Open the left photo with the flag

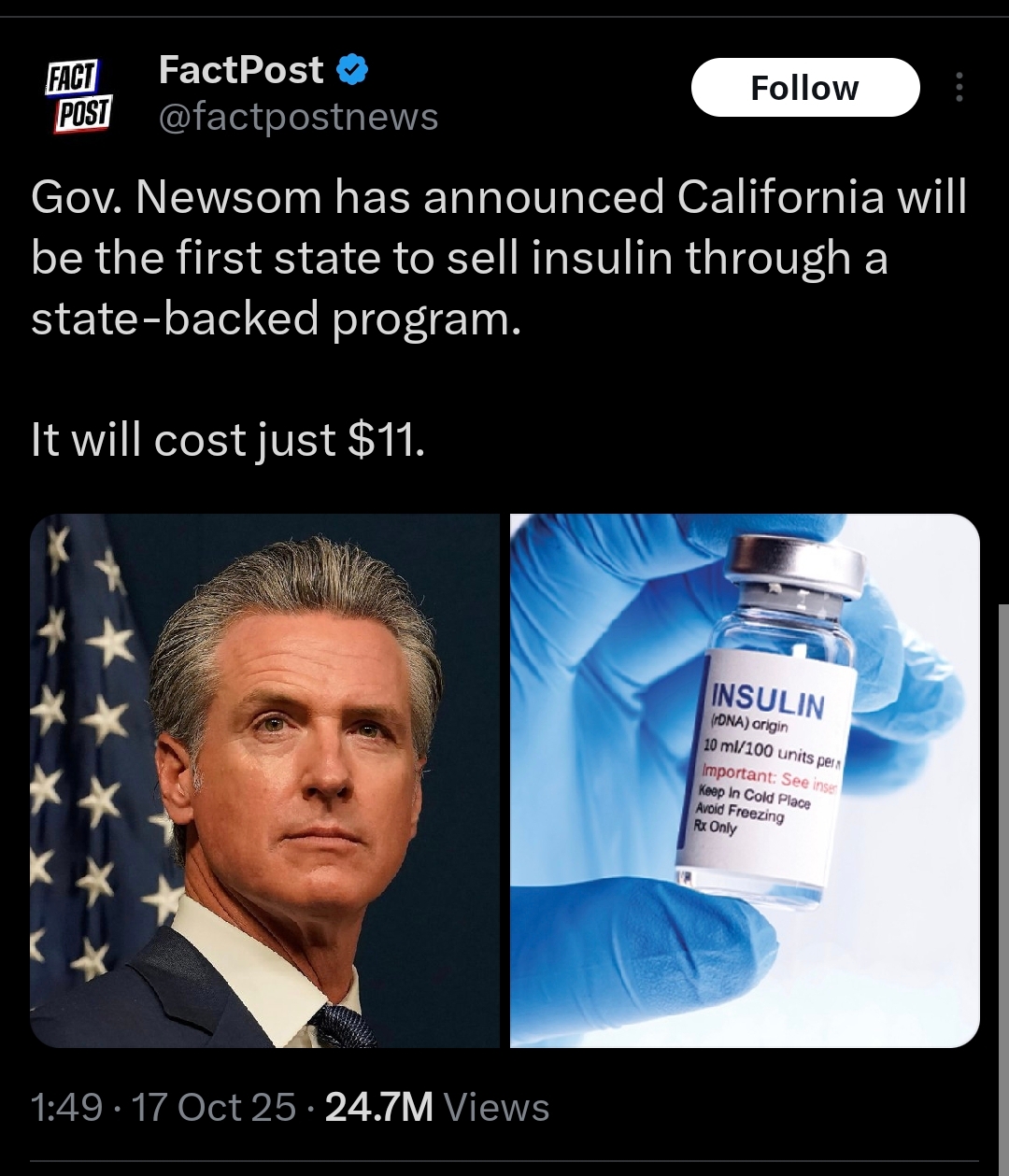(265, 780)
